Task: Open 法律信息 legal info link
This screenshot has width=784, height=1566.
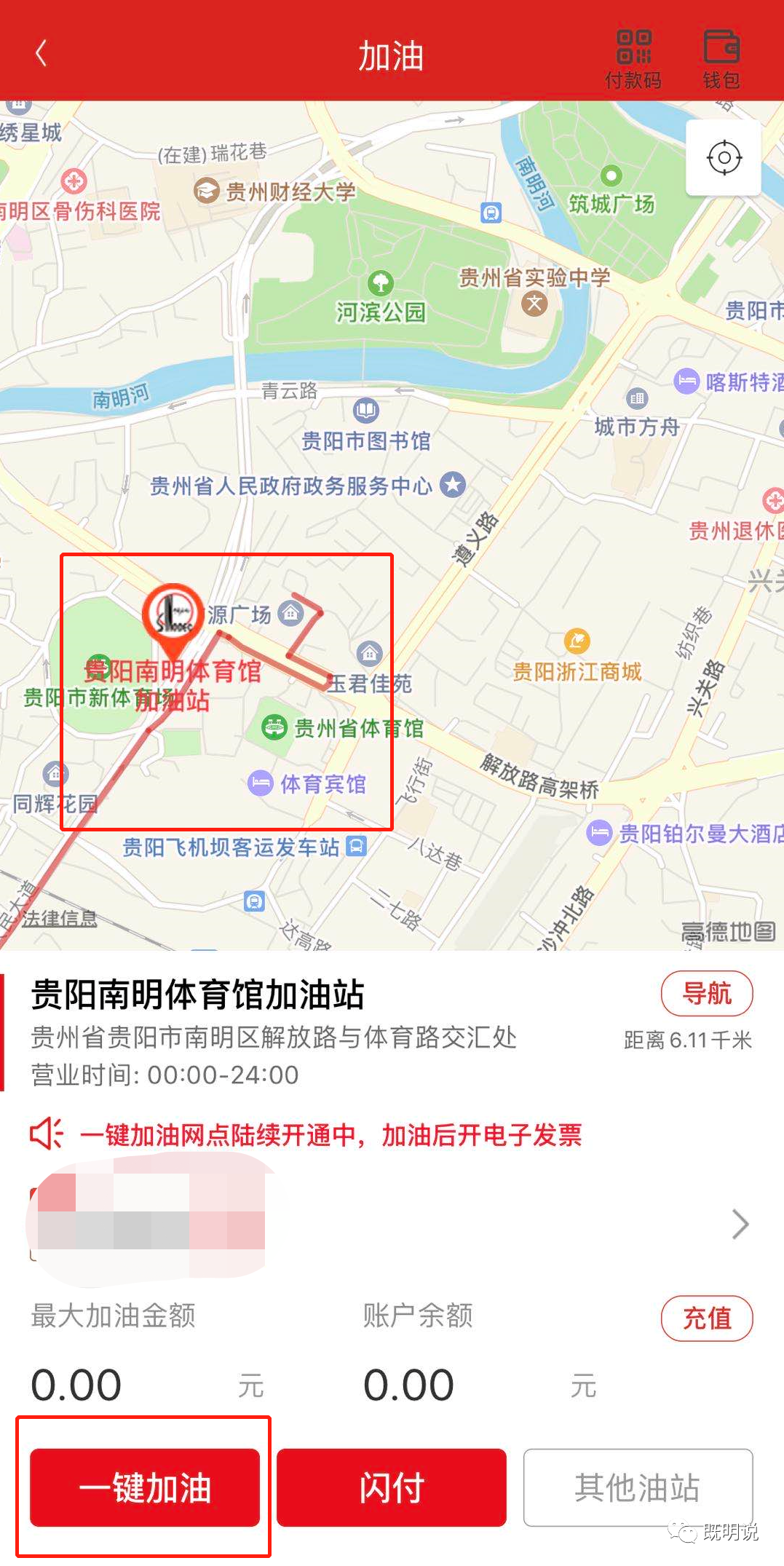Action: (x=59, y=919)
